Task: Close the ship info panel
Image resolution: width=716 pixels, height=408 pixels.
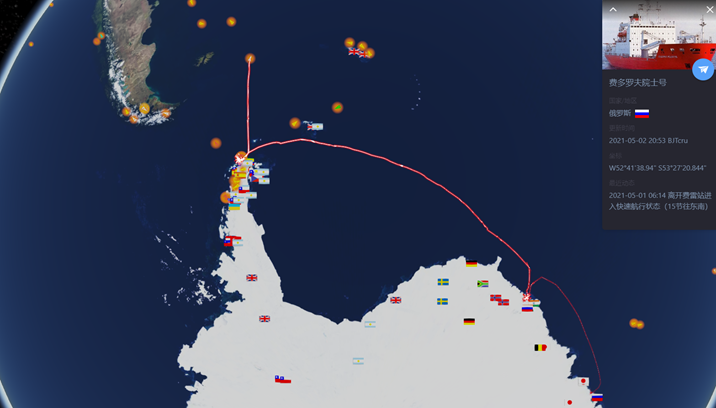Action: click(710, 10)
